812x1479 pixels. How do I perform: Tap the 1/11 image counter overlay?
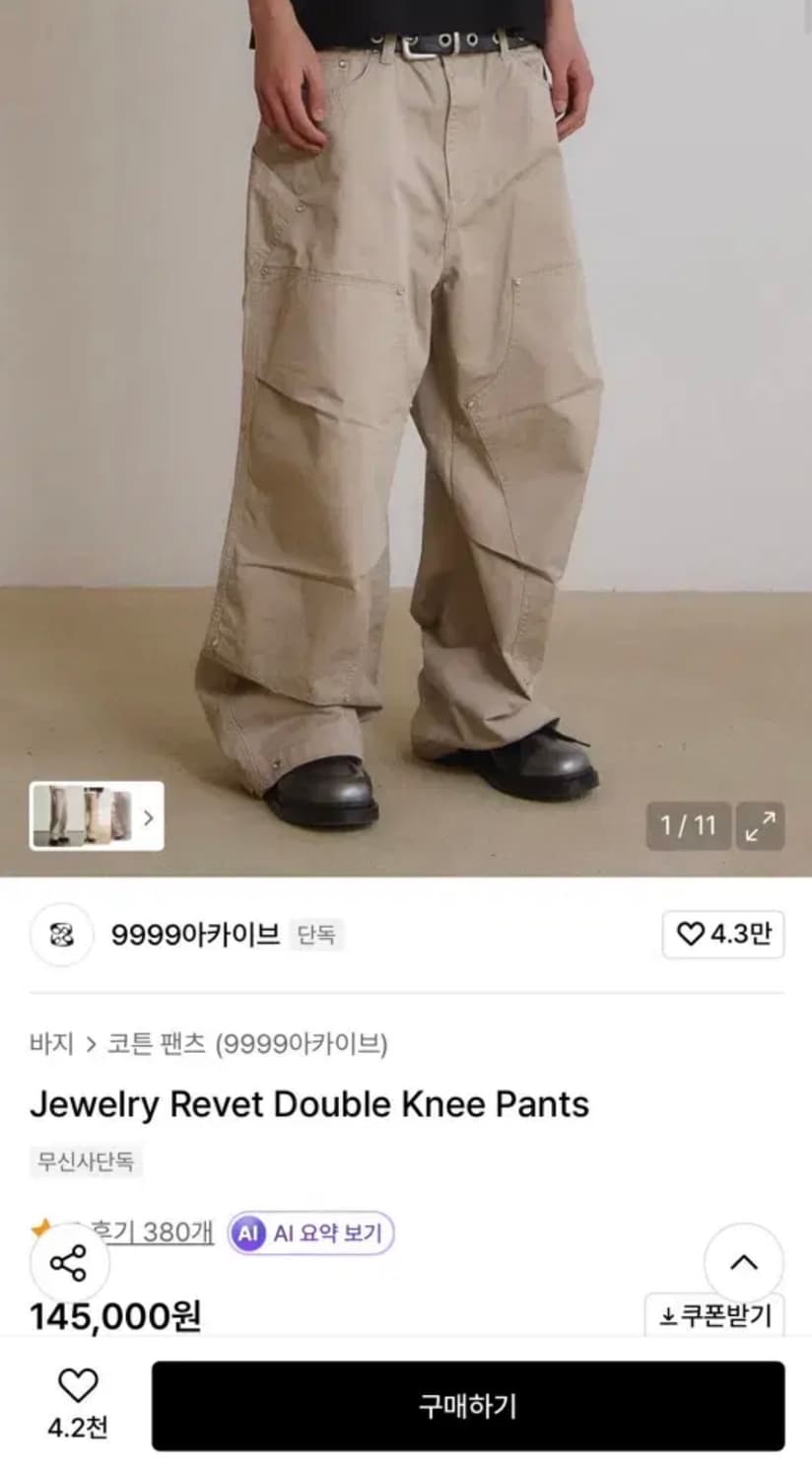pos(687,825)
